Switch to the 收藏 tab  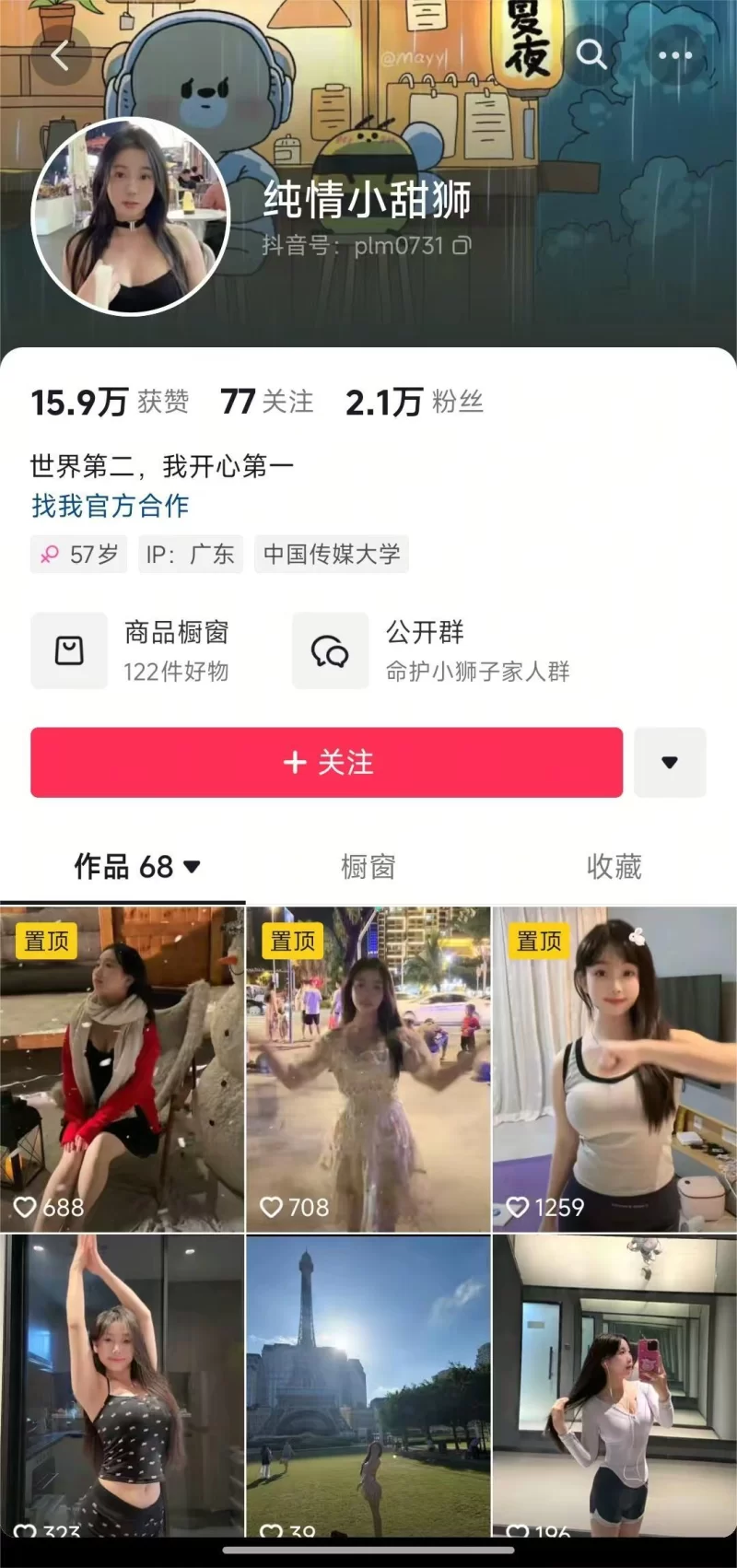coord(614,866)
